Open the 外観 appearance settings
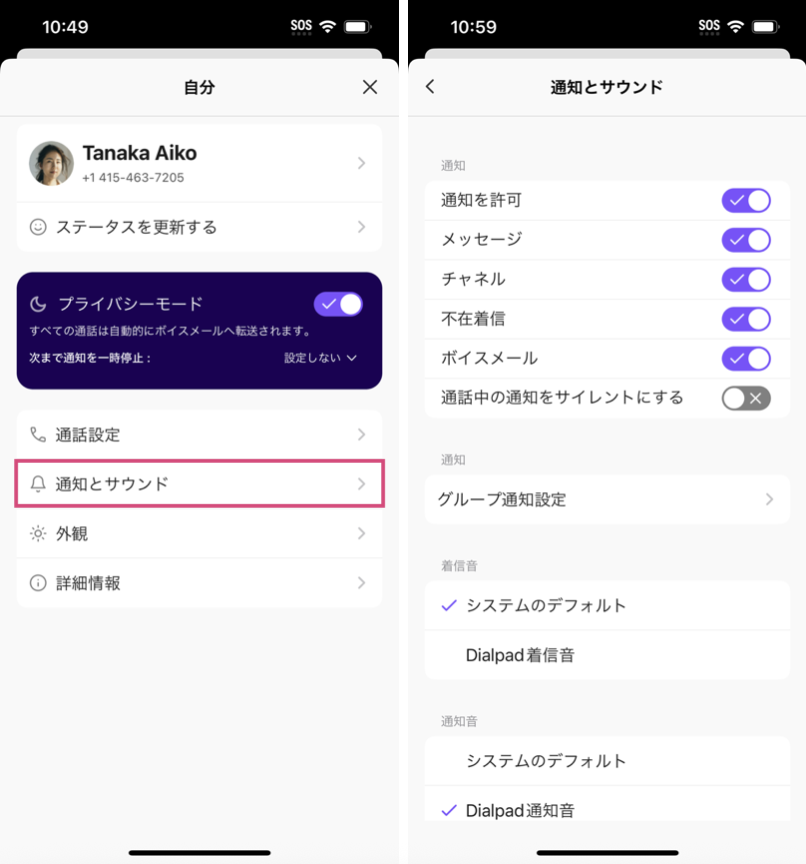This screenshot has width=806, height=864. pyautogui.click(x=199, y=534)
